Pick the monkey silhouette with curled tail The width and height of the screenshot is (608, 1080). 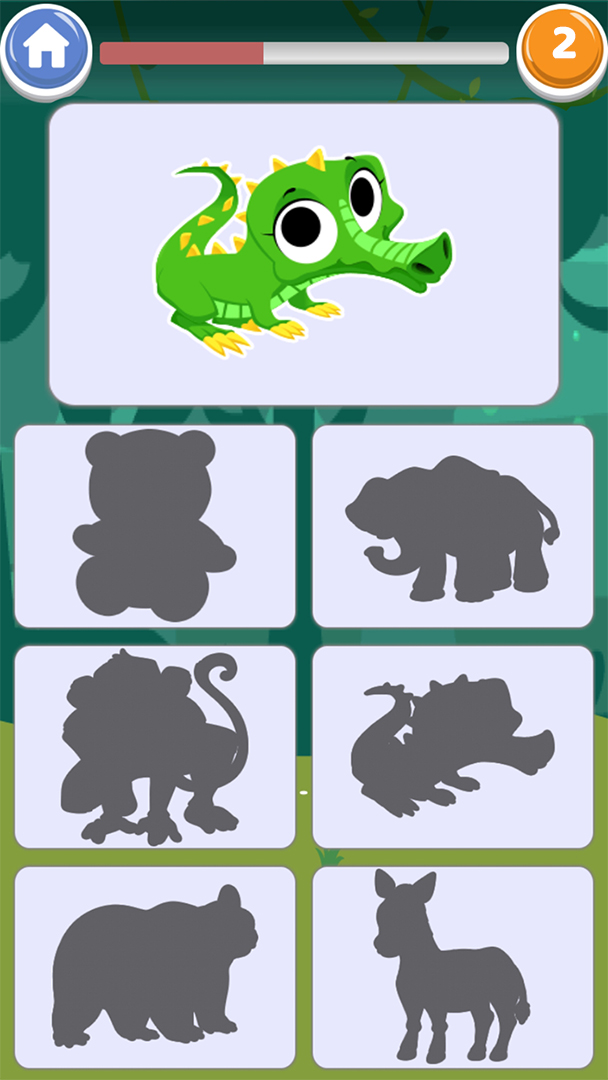(155, 747)
